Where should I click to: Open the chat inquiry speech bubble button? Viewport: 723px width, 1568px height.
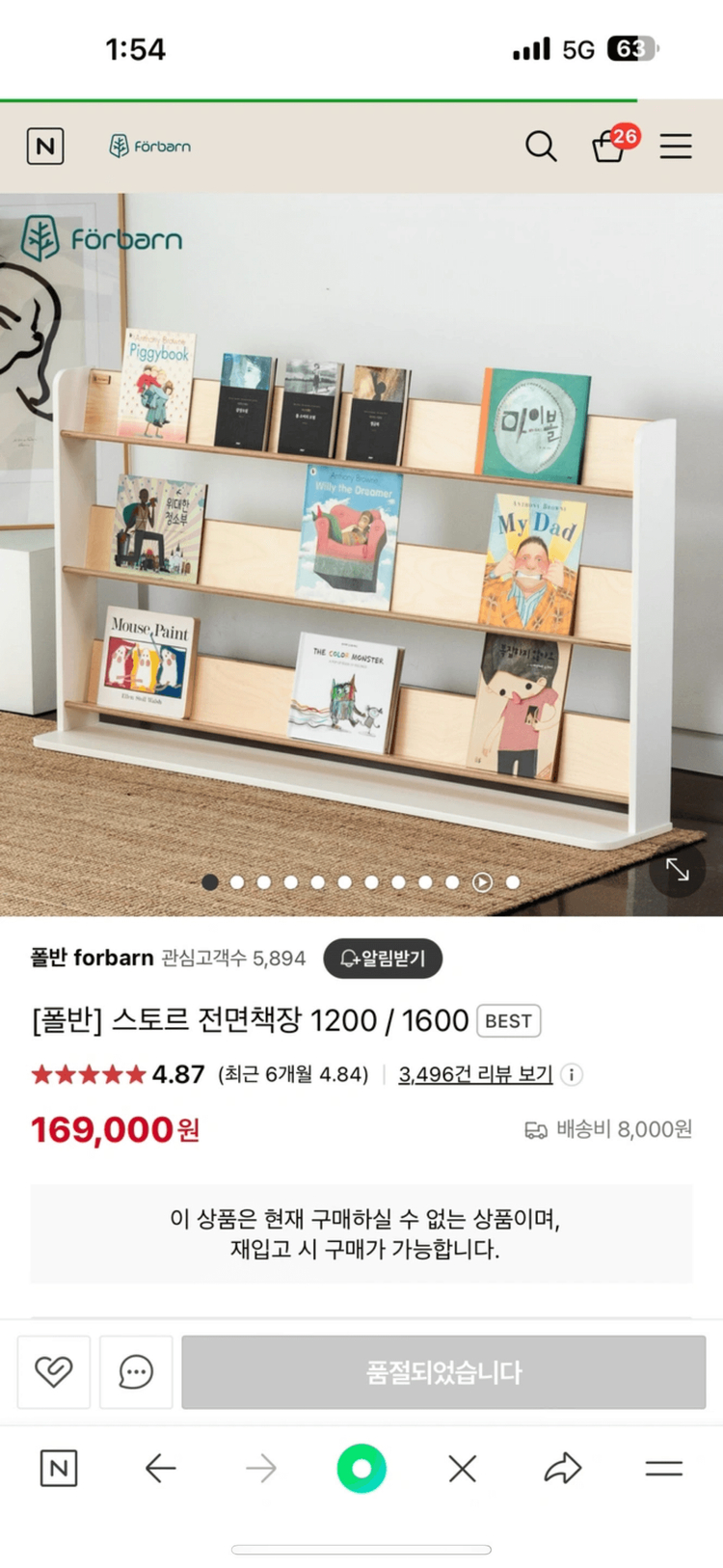pyautogui.click(x=136, y=1371)
